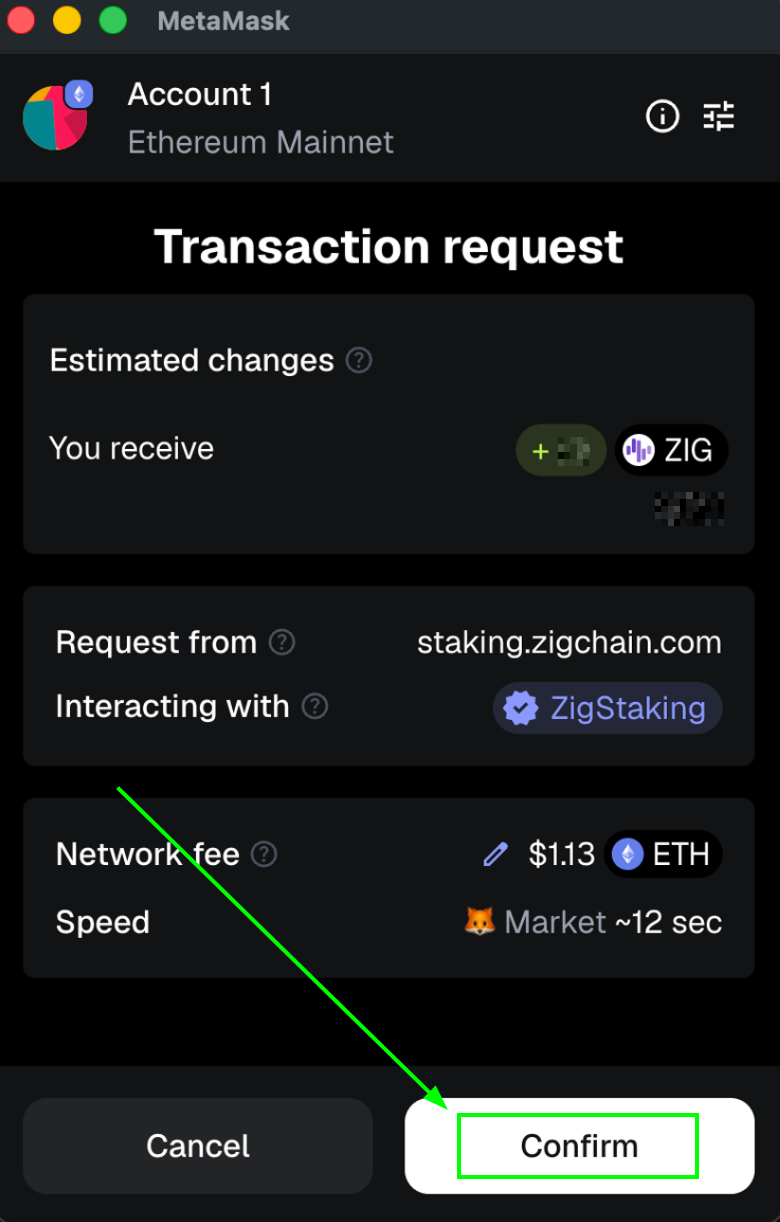Cancel the transaction request
Screen dimensions: 780x1222
(198, 1146)
